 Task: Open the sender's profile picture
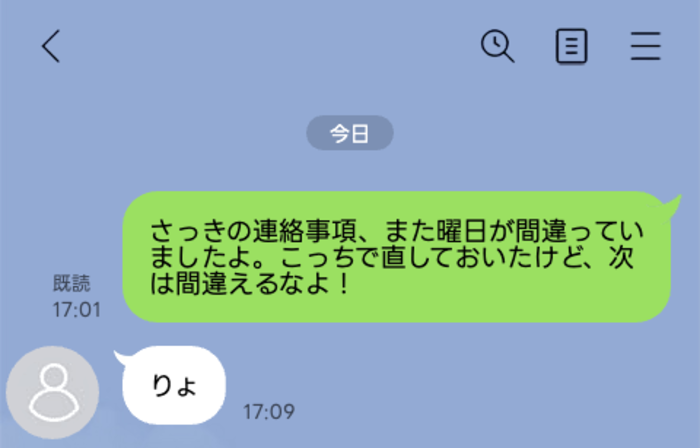(52, 392)
